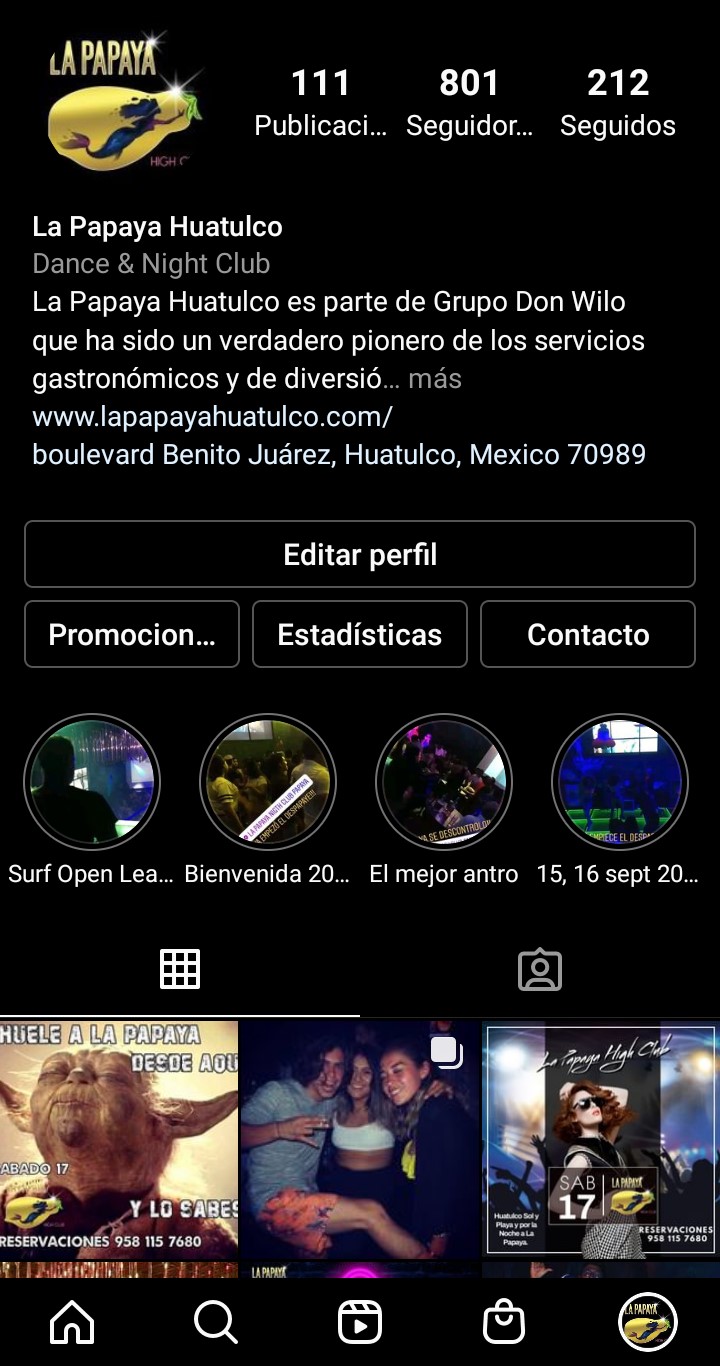Screen dimensions: 720x1366
Task: Open the Promociones button
Action: tap(132, 634)
